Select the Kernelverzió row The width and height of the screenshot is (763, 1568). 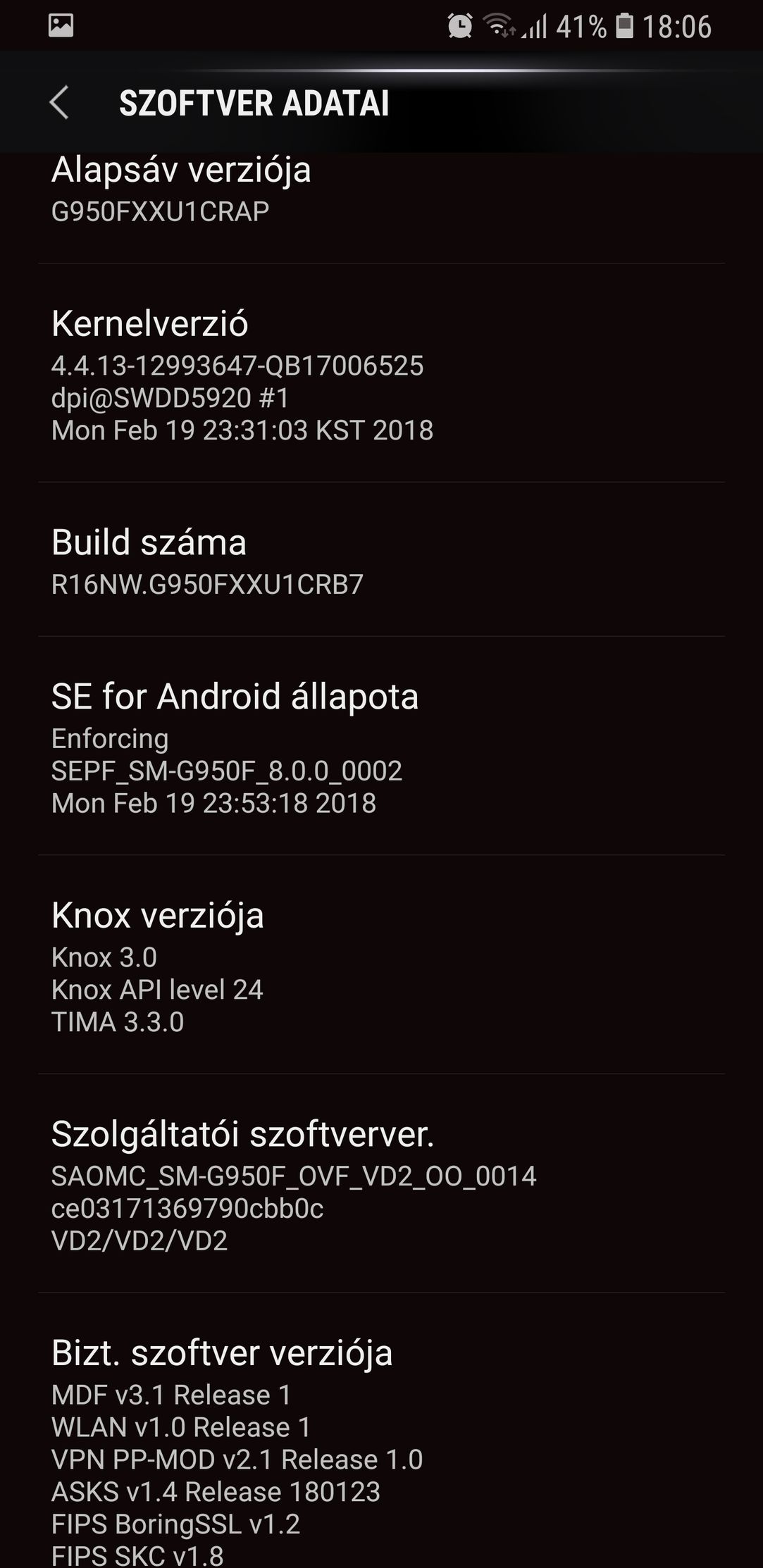(381, 373)
